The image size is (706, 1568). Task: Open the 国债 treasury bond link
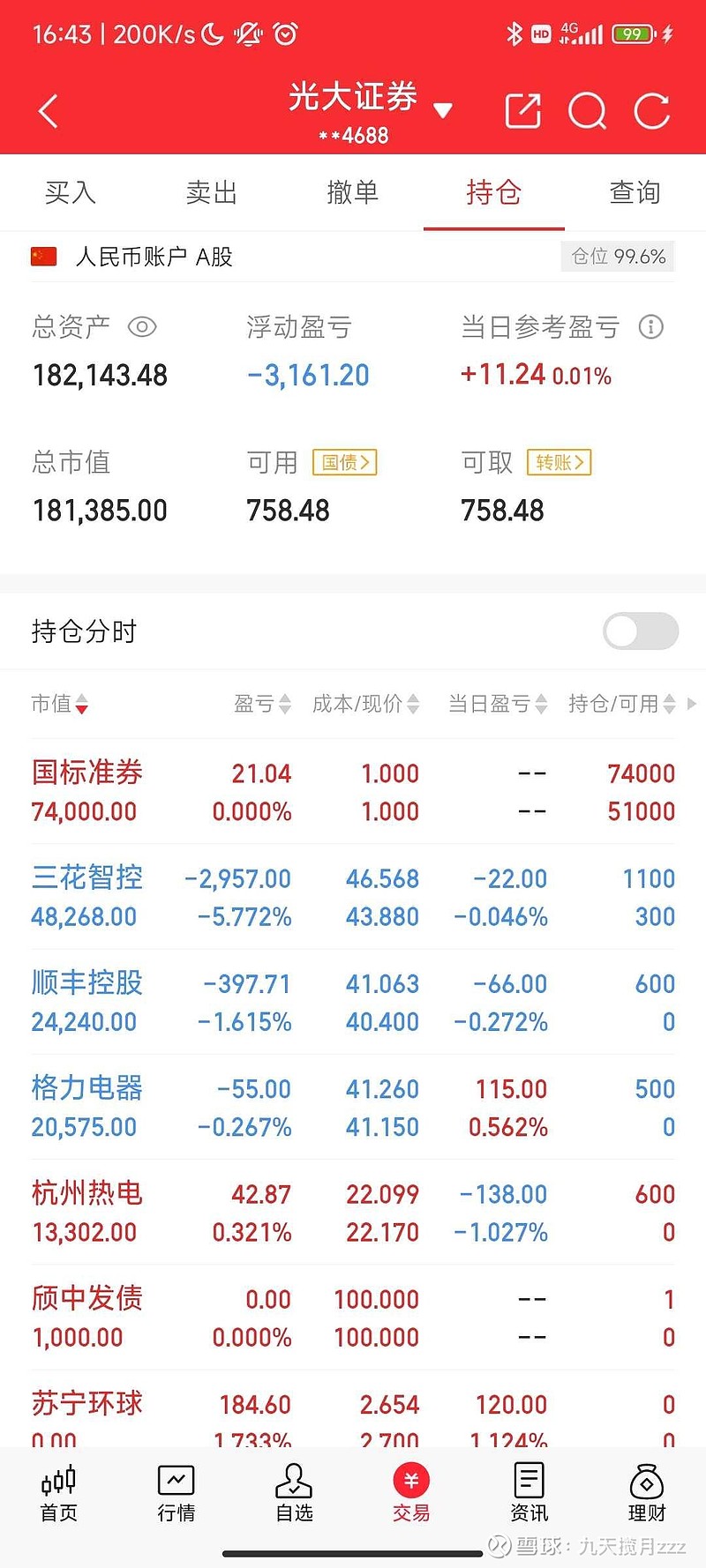pos(344,462)
